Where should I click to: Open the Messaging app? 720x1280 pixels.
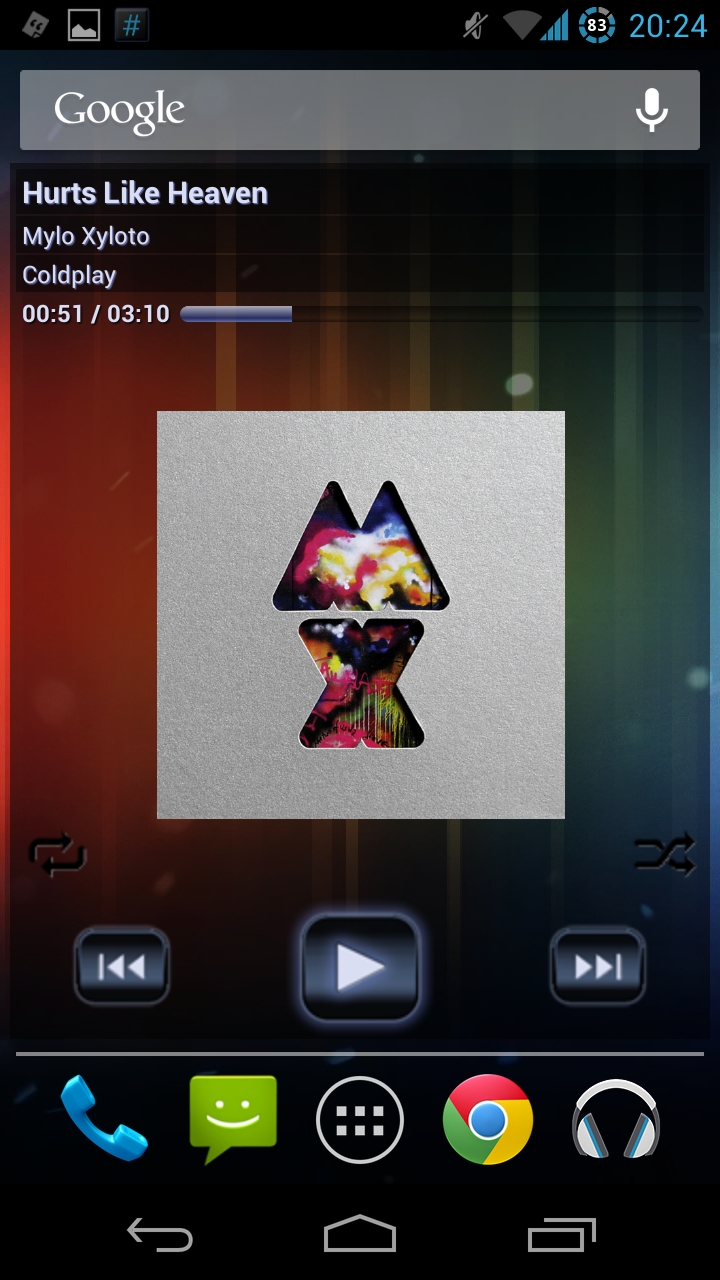tap(233, 1119)
